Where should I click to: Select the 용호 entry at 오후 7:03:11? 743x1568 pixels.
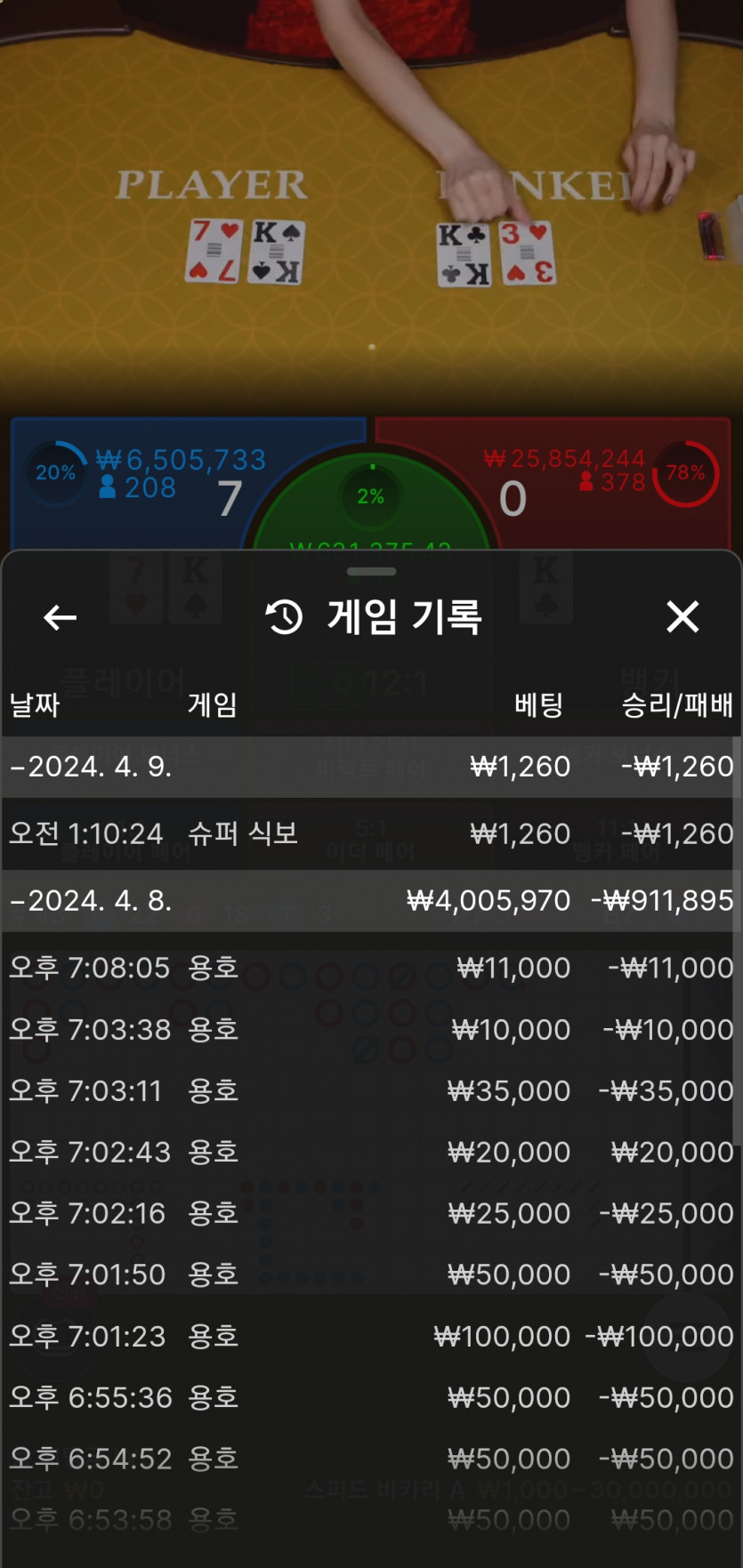coord(370,1090)
